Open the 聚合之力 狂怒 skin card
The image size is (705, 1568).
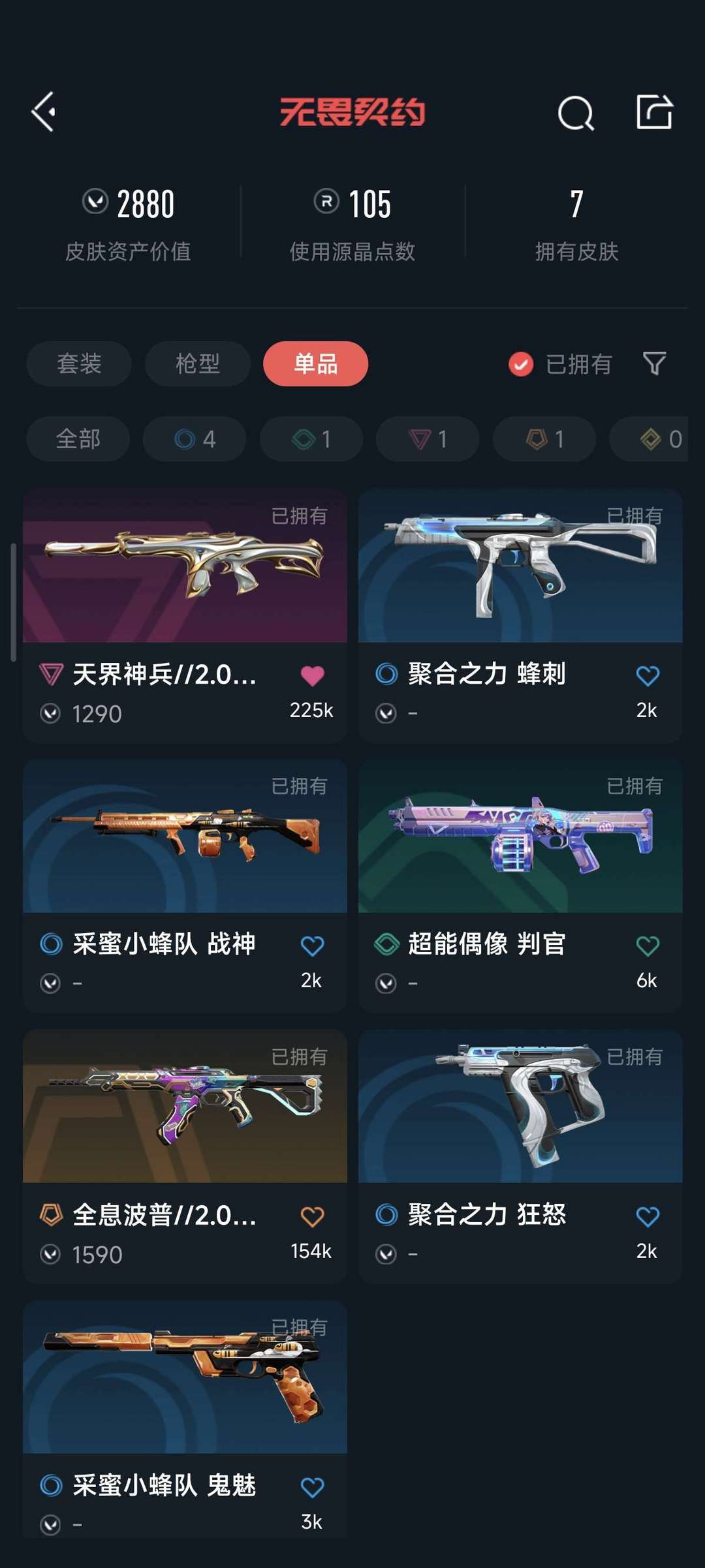tap(520, 1156)
